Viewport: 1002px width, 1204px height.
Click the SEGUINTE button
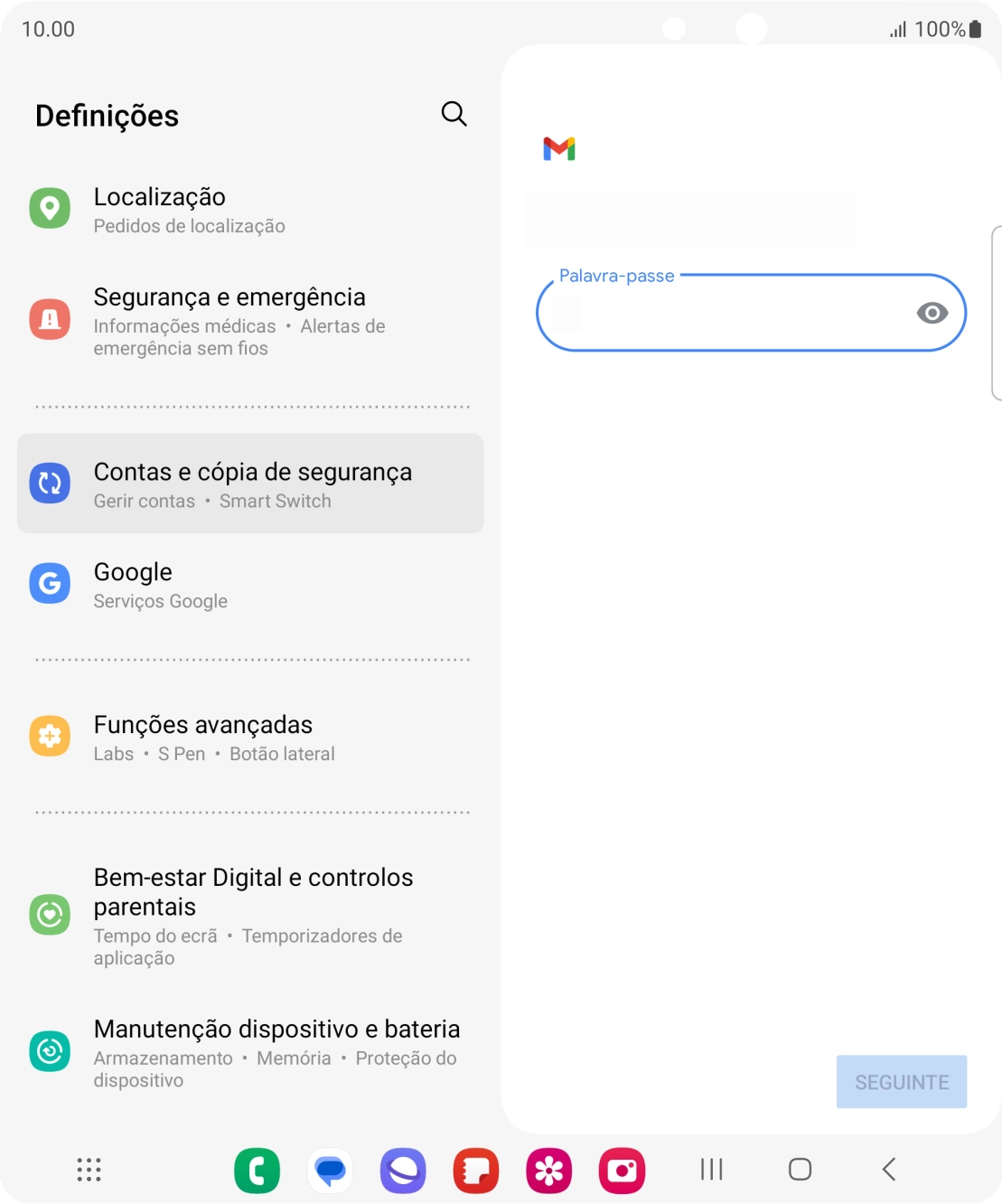(x=901, y=1081)
